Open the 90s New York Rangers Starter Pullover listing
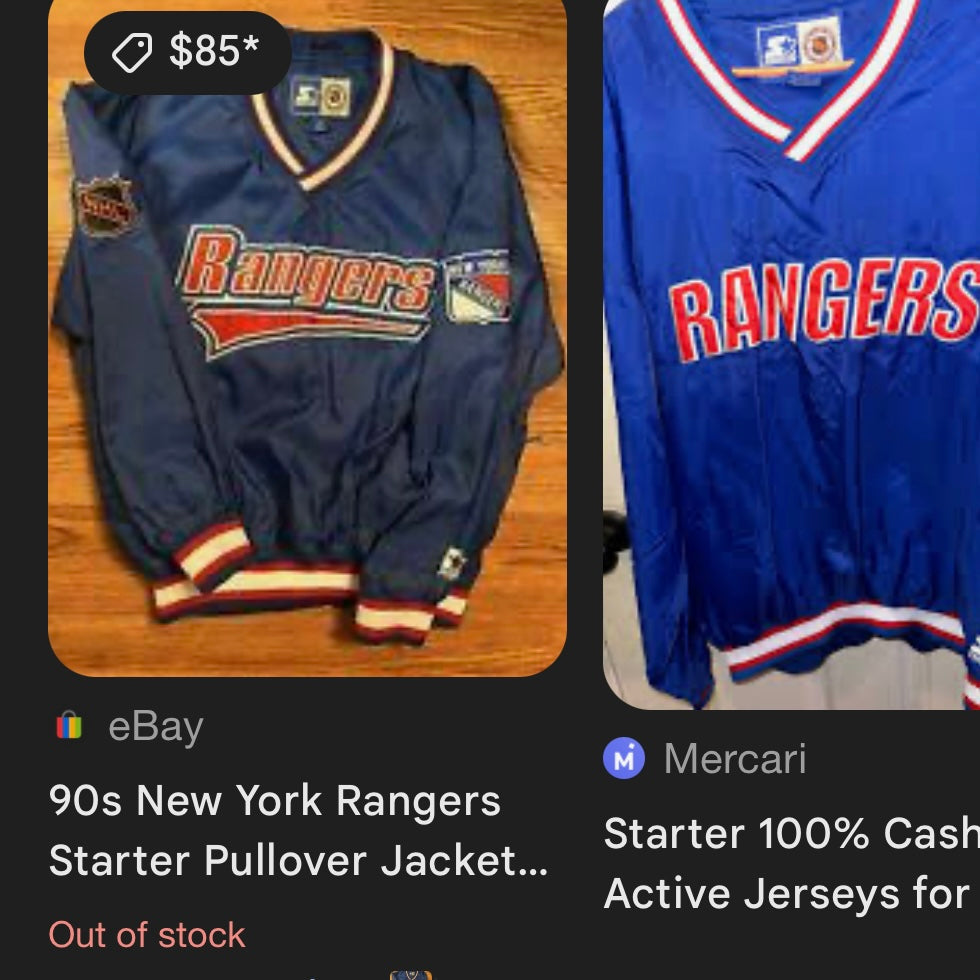 298,830
